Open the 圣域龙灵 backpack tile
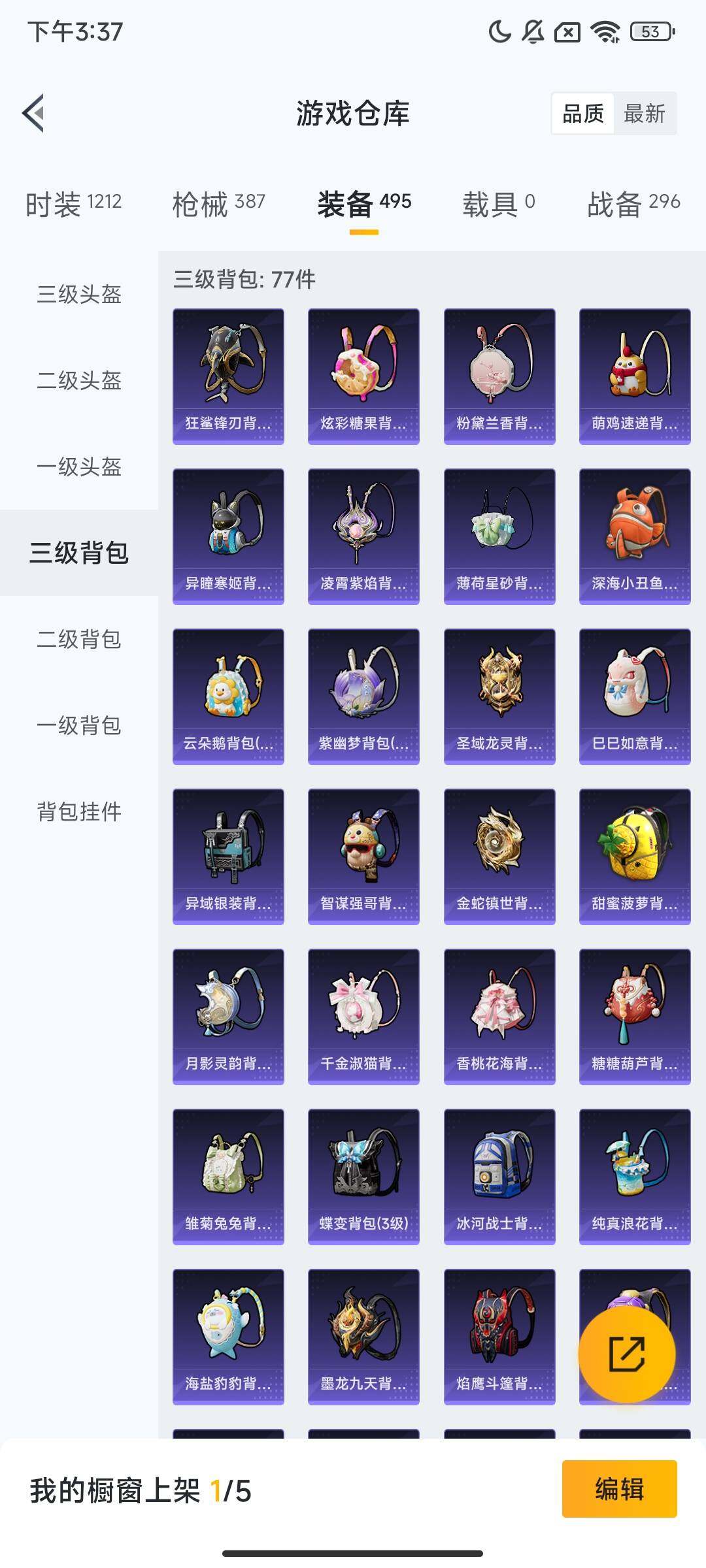 pos(499,696)
